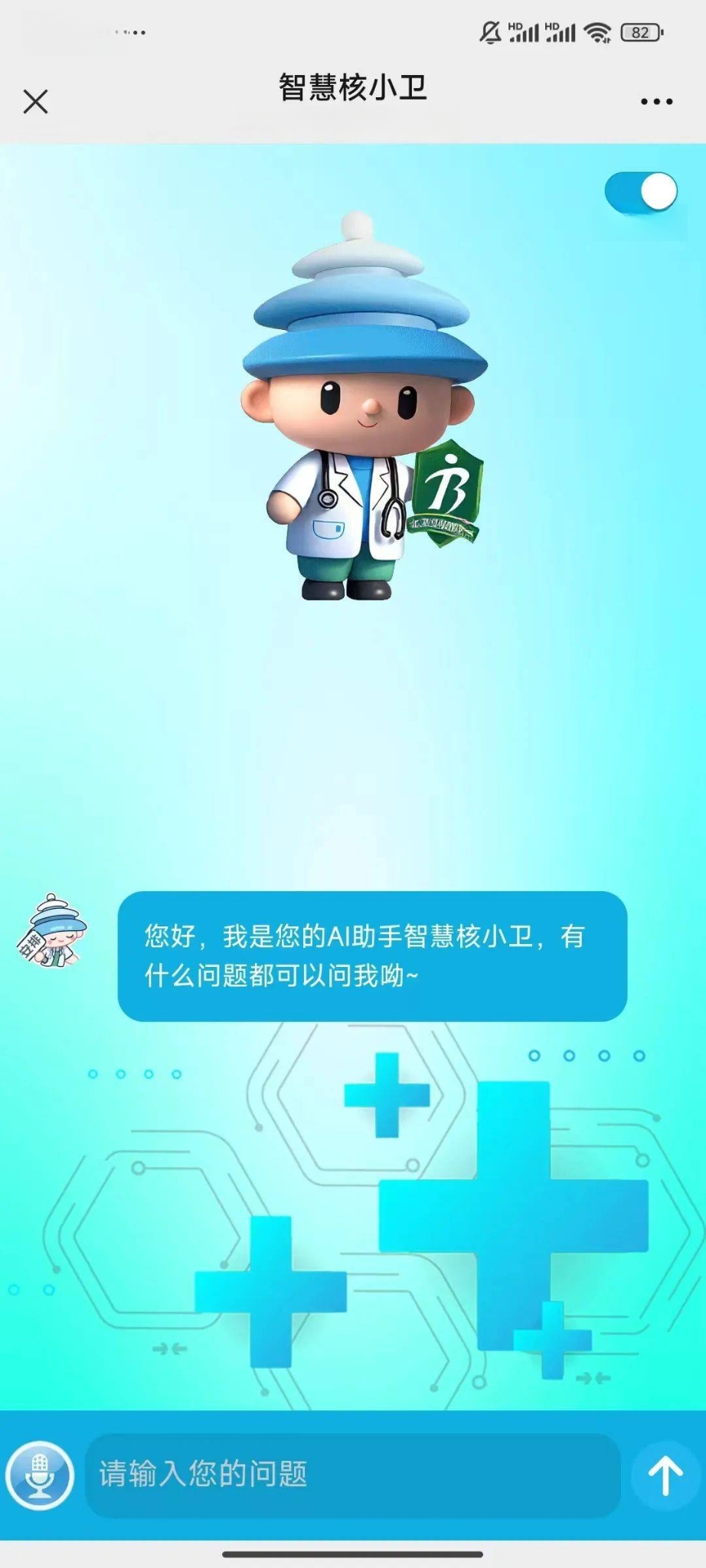Turn off the blue toggle switch
This screenshot has width=706, height=1568.
coord(642,192)
